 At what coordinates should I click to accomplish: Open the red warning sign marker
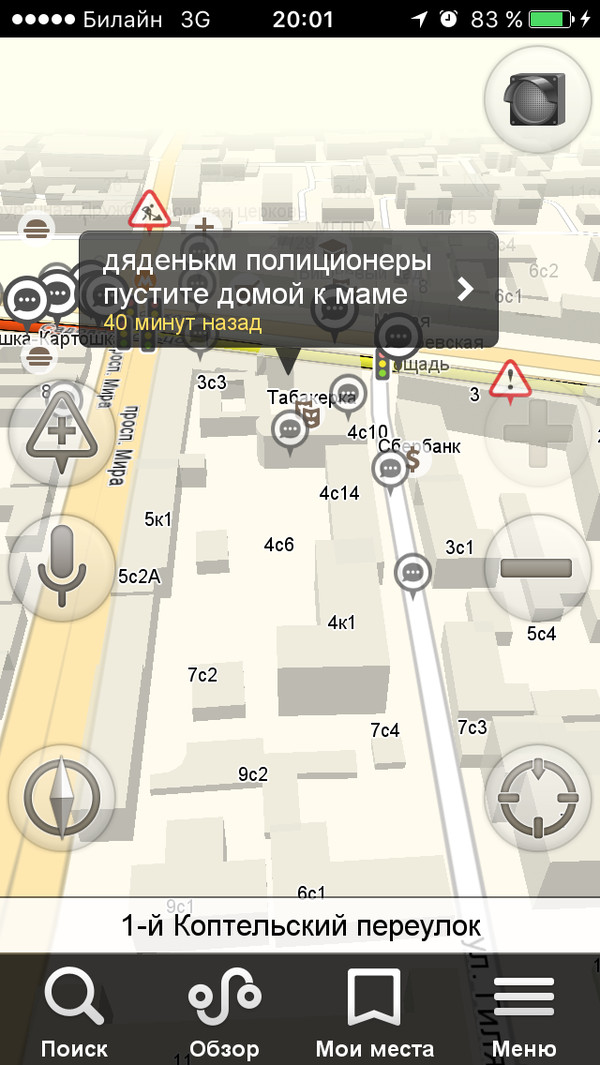pyautogui.click(x=511, y=380)
